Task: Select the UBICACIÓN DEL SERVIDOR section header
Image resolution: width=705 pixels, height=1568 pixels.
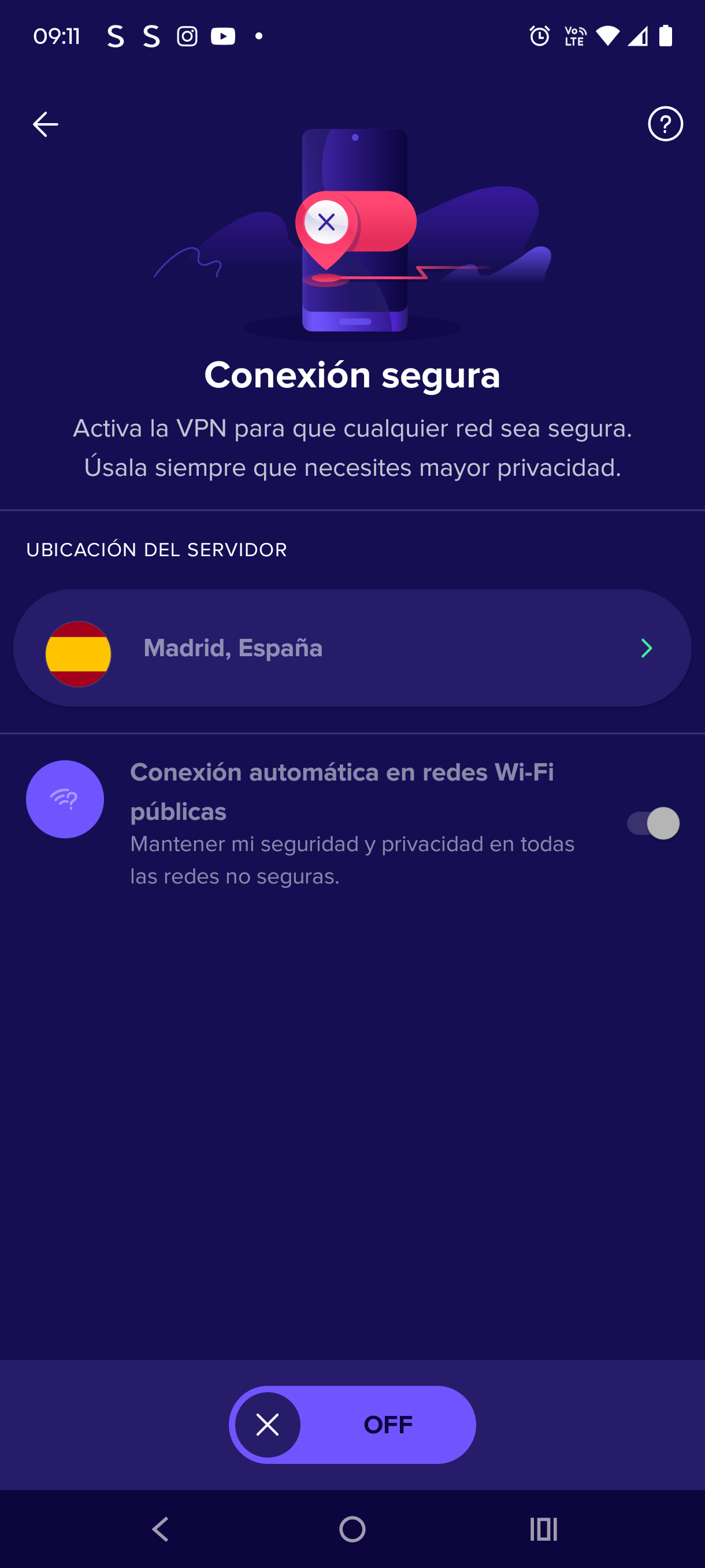Action: click(157, 549)
